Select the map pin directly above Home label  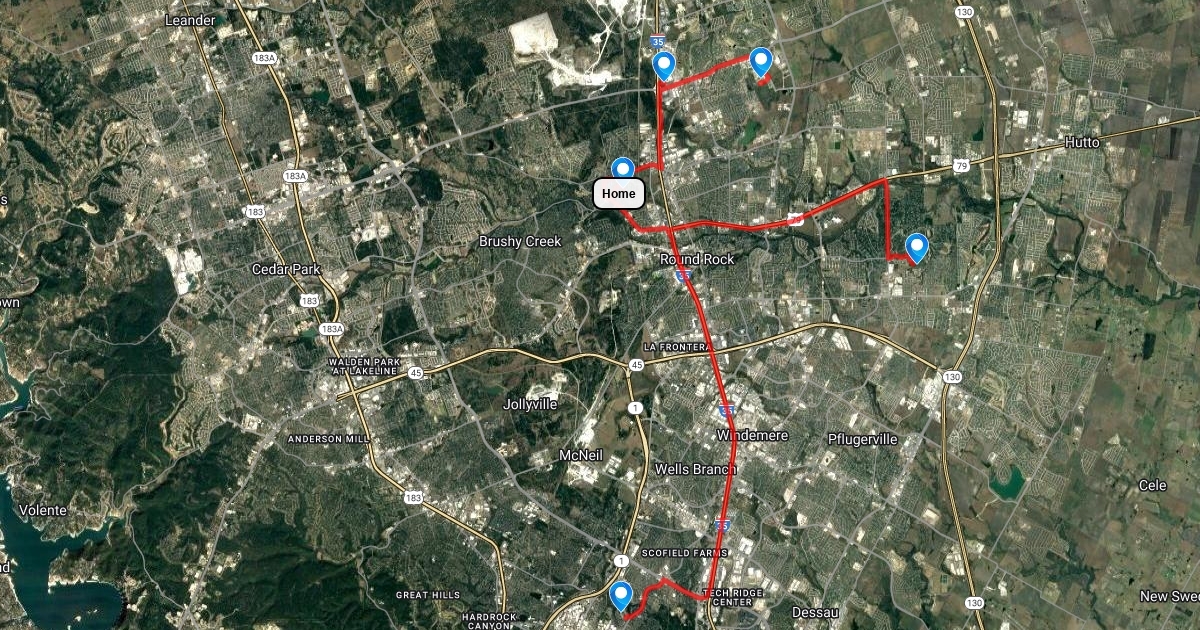623,169
